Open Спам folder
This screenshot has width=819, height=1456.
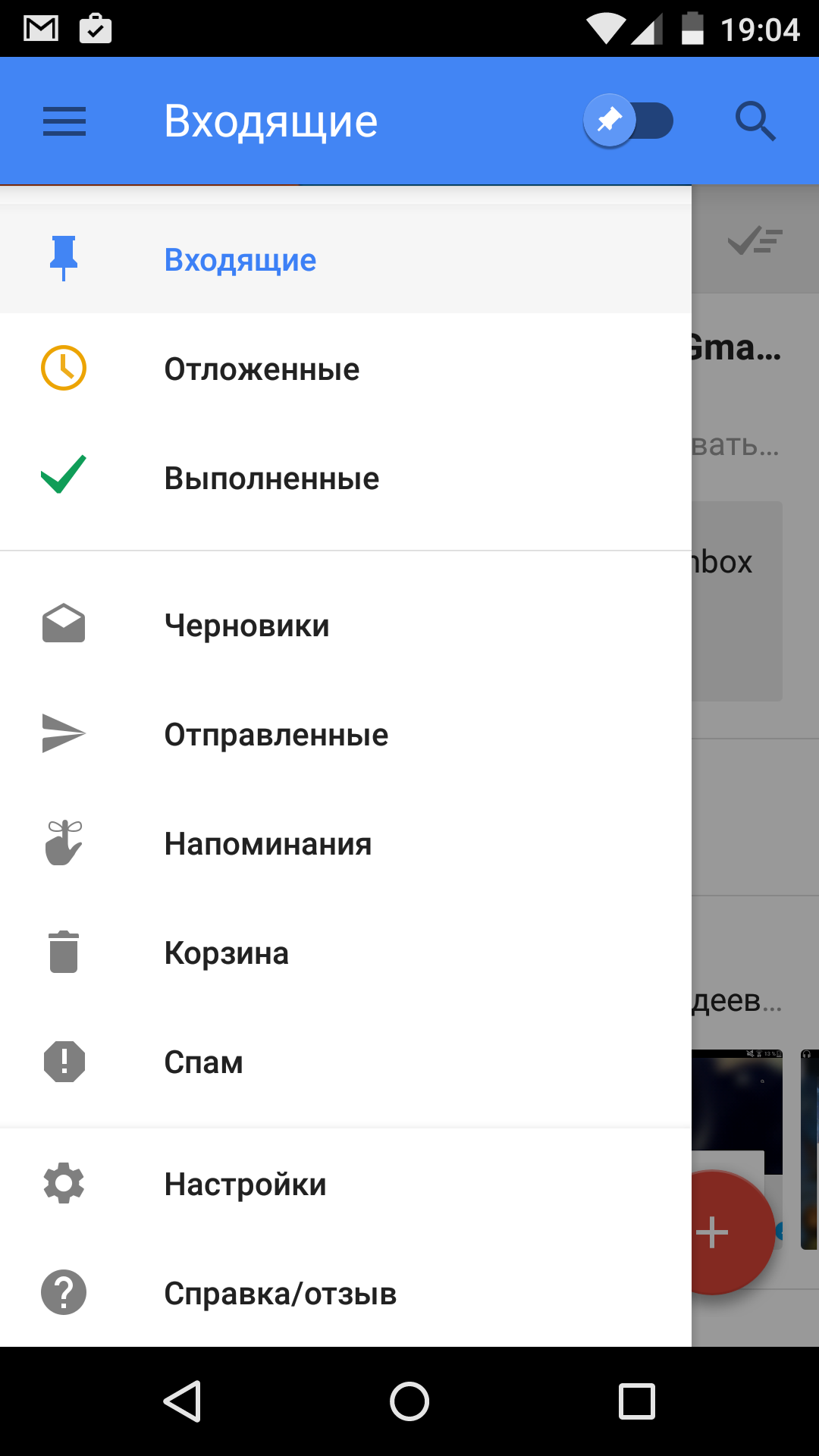pos(346,1062)
